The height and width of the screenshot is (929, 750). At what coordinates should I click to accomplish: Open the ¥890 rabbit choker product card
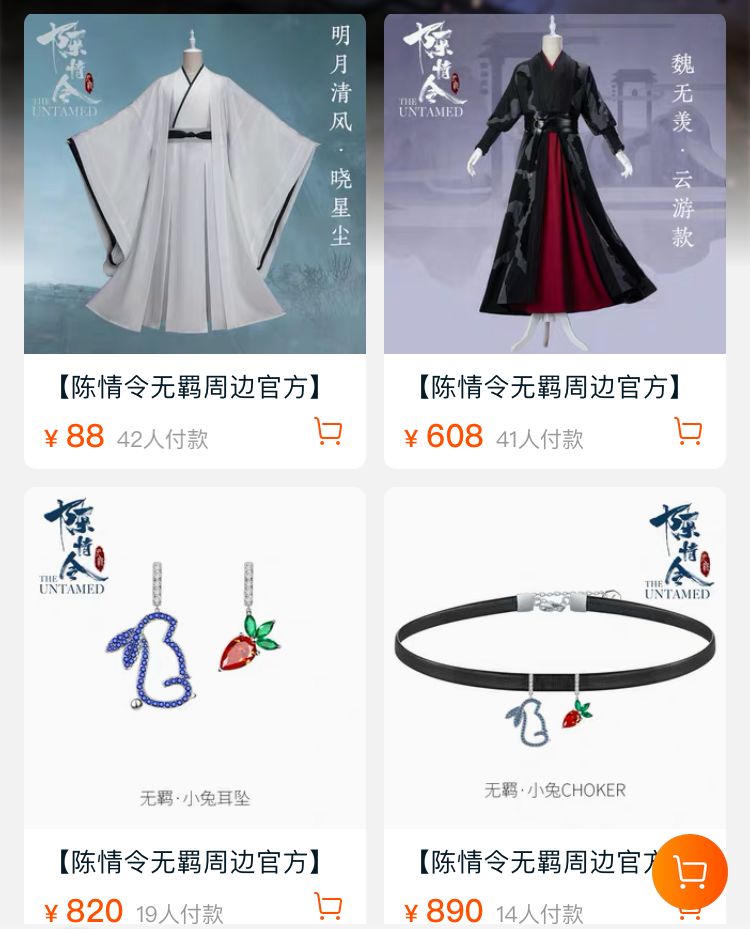pyautogui.click(x=555, y=658)
